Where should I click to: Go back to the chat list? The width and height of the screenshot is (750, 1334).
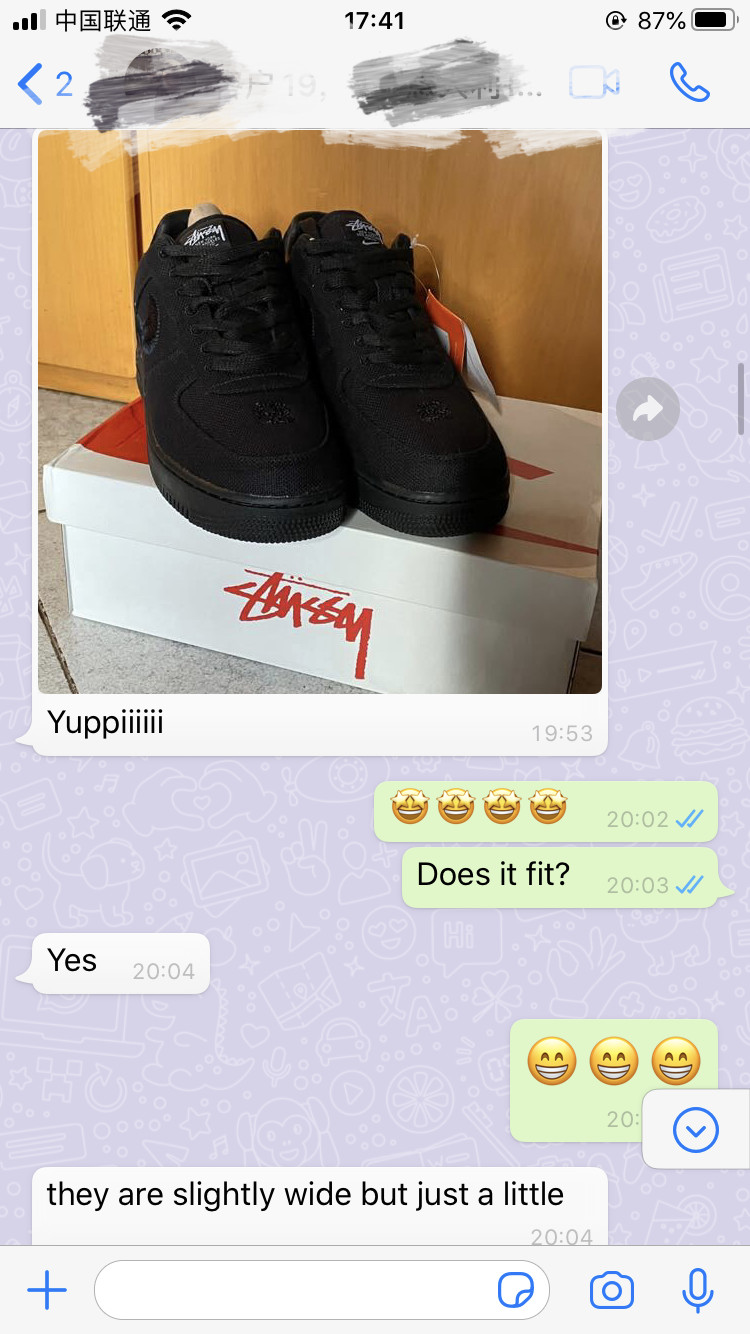click(x=42, y=84)
